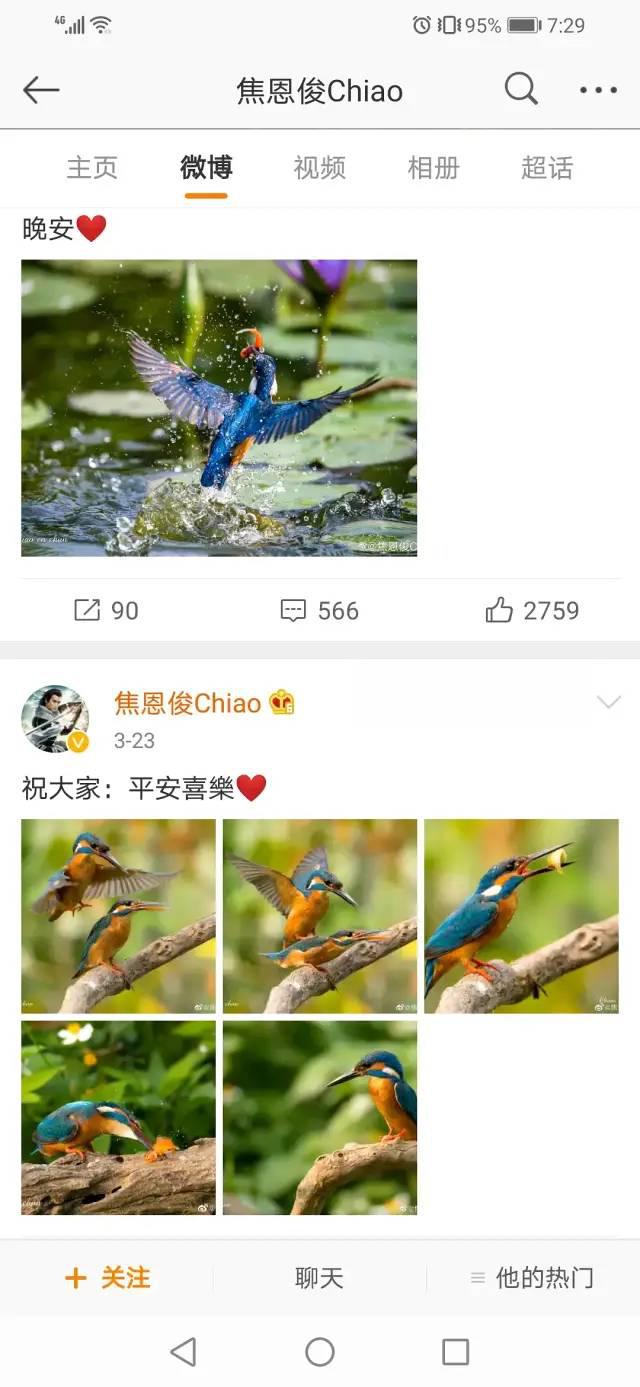Expand the chevron menu on the 3-23 post
The height and width of the screenshot is (1387, 640).
click(x=608, y=703)
